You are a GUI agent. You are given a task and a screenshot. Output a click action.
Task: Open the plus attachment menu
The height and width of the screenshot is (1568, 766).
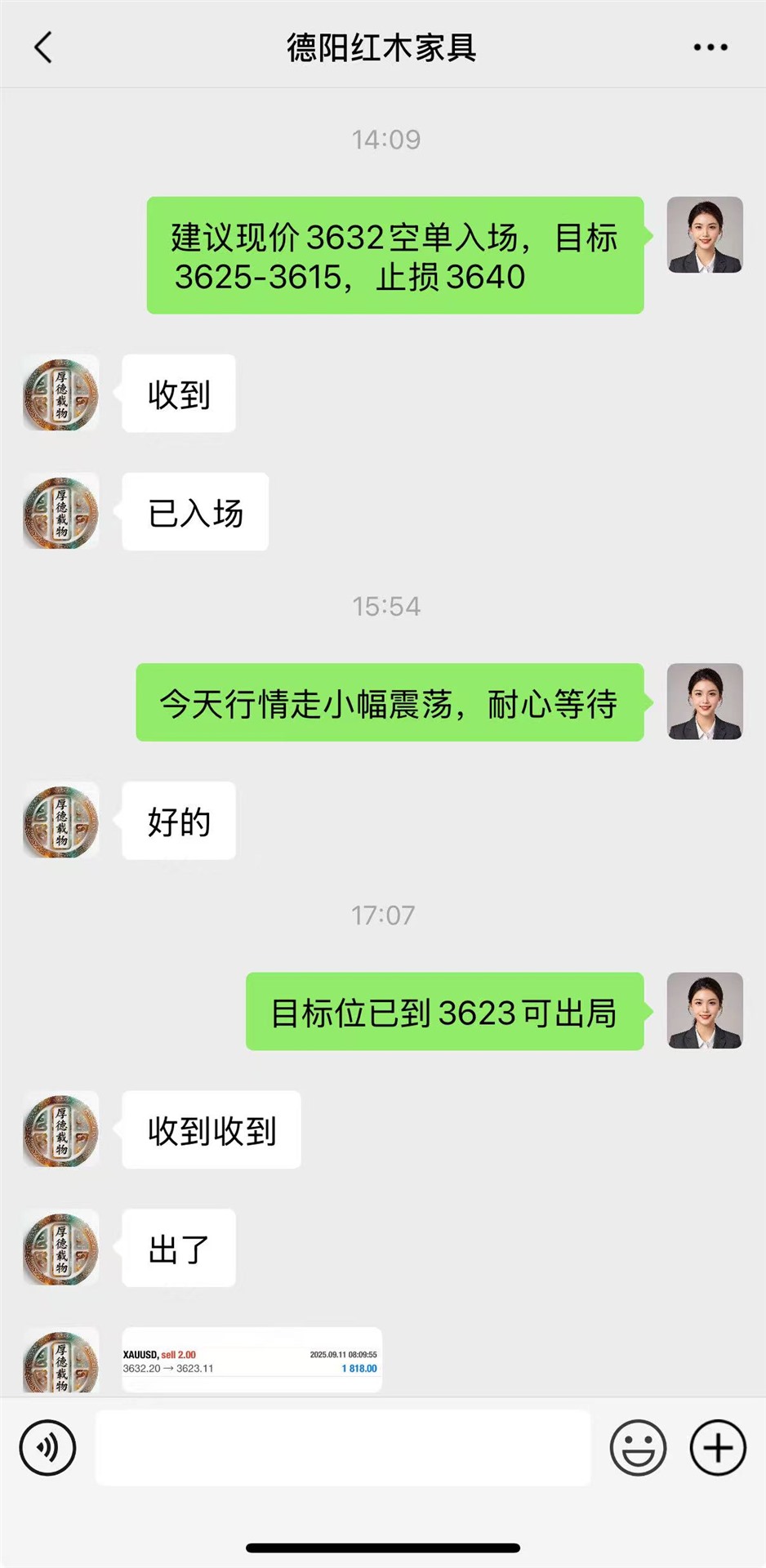pyautogui.click(x=718, y=1448)
